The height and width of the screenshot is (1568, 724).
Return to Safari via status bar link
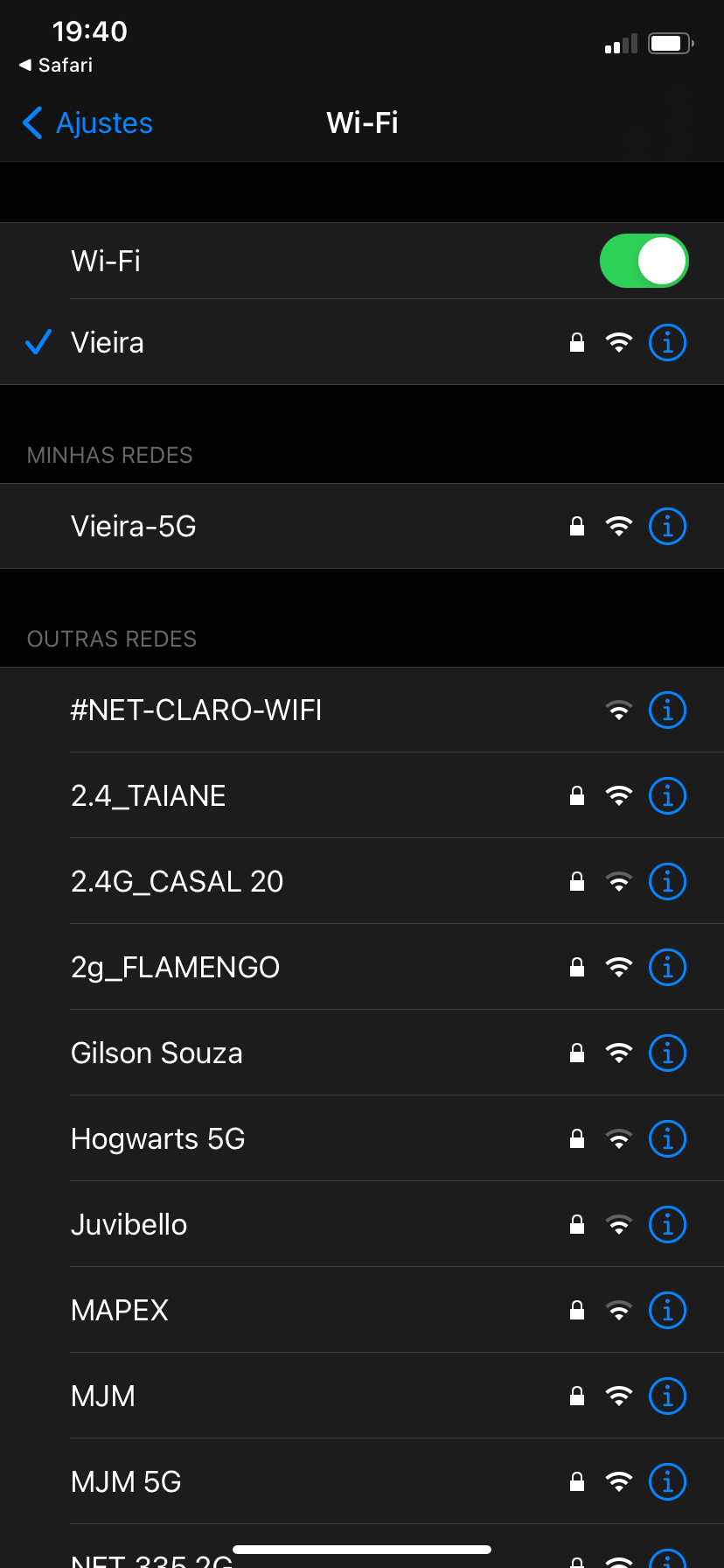click(56, 66)
